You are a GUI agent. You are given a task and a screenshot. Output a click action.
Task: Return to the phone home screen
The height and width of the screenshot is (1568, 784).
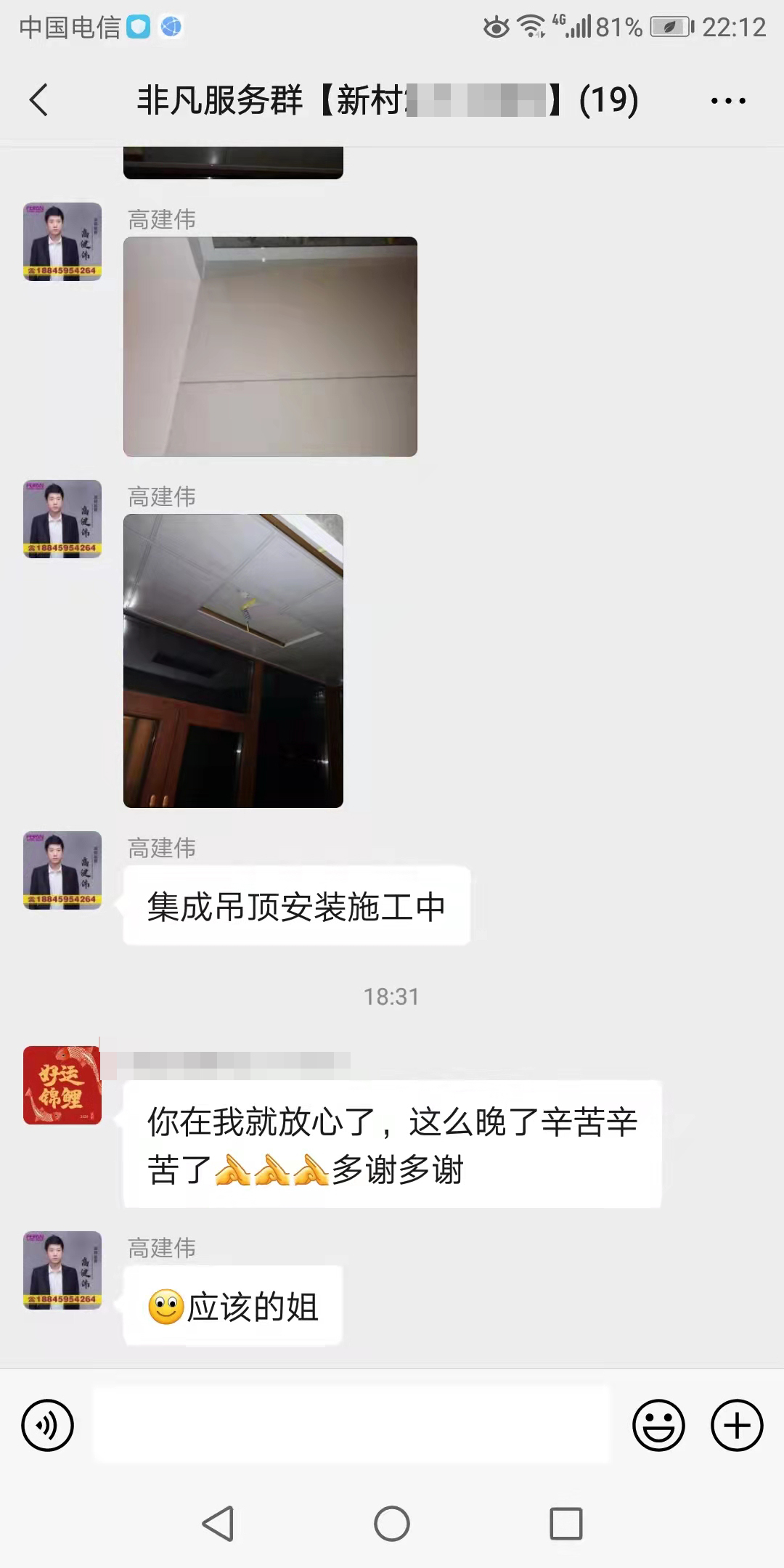[392, 1523]
